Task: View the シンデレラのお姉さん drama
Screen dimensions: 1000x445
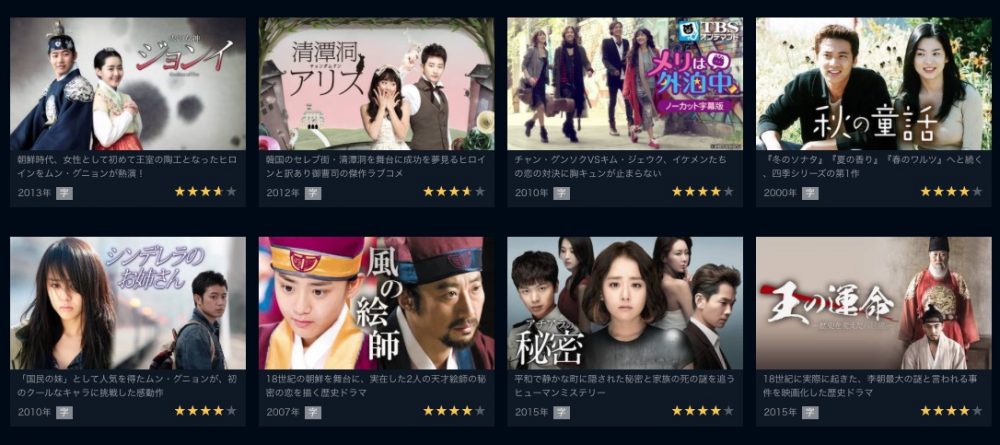Action: pos(127,303)
